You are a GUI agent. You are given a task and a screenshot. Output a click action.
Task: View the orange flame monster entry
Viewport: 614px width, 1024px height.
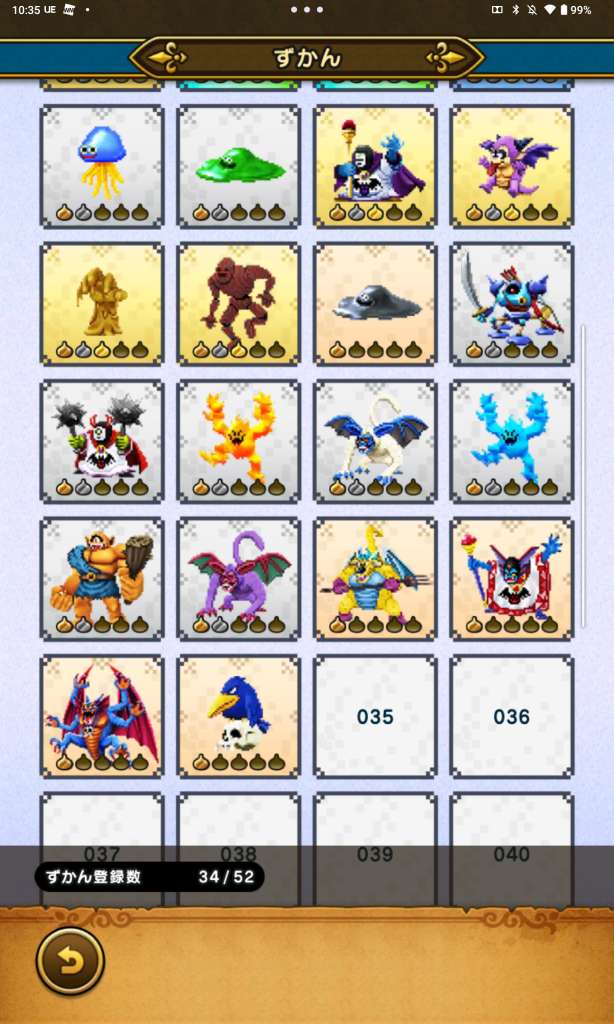click(x=239, y=441)
